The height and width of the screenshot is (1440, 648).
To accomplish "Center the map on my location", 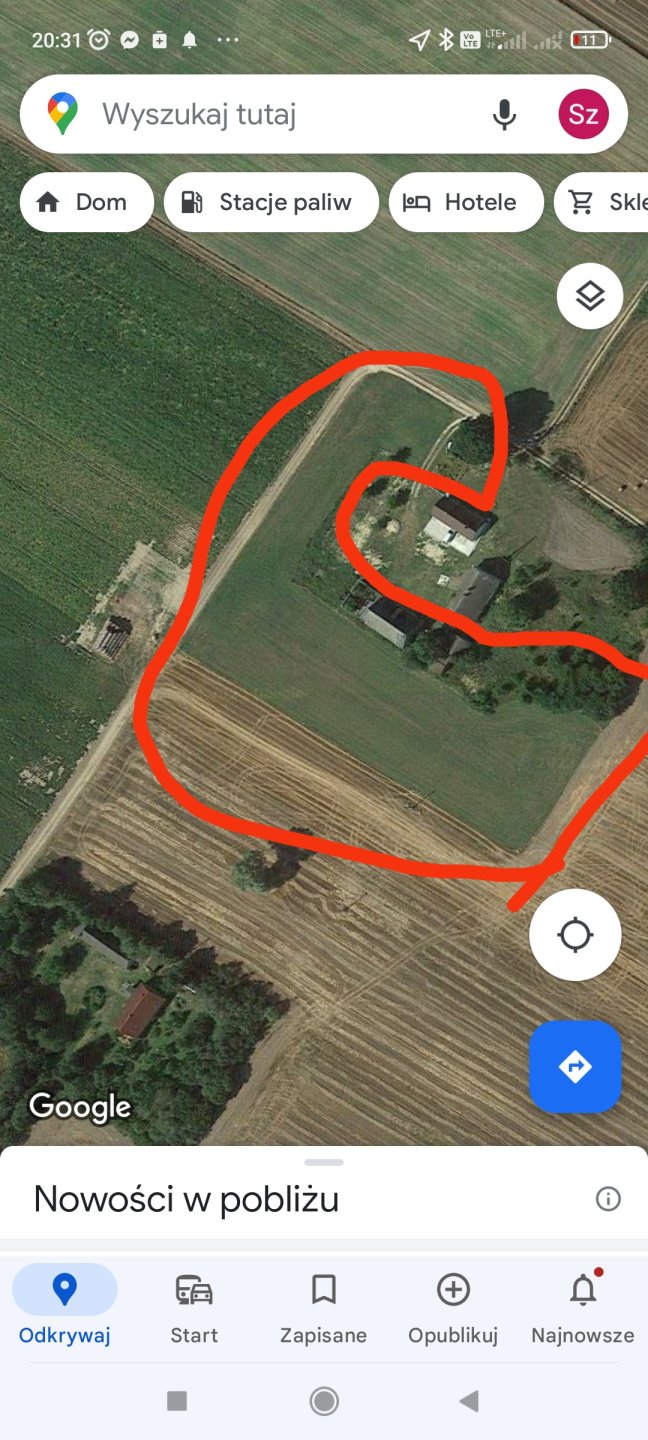I will coord(575,935).
